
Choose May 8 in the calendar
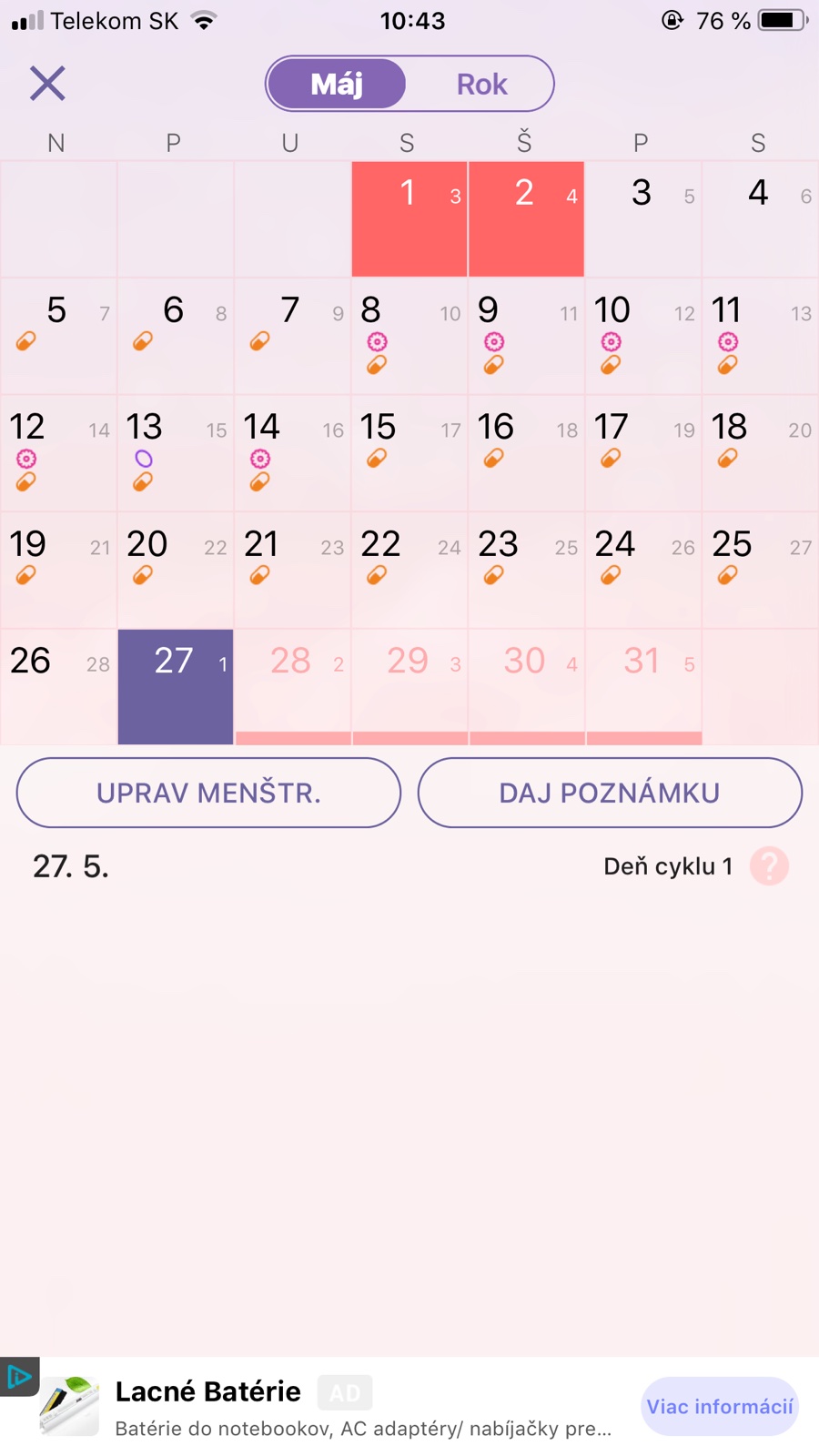(x=409, y=336)
